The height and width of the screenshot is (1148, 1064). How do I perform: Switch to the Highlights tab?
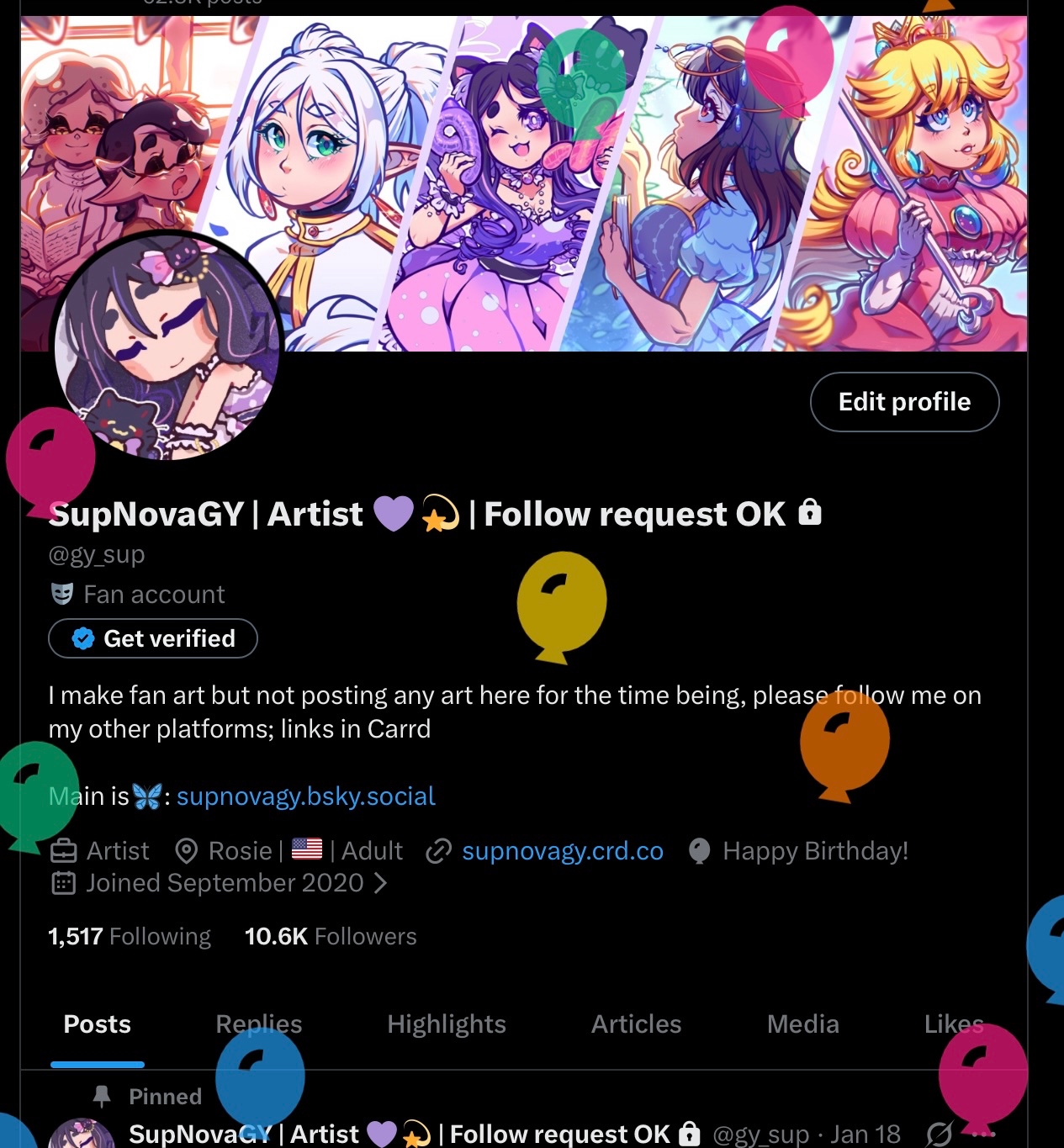(x=447, y=1024)
